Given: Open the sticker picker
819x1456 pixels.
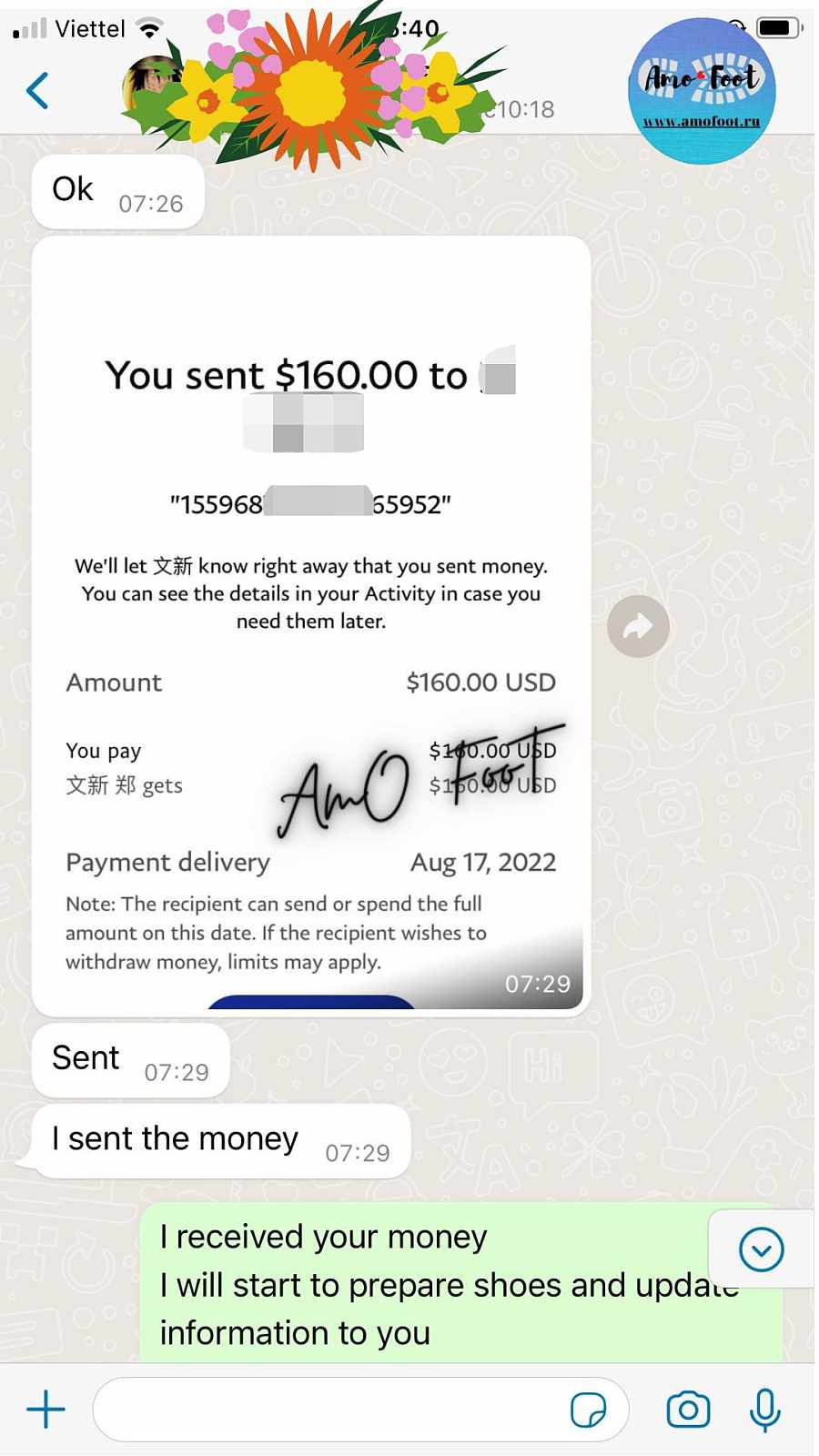Looking at the screenshot, I should [588, 1410].
